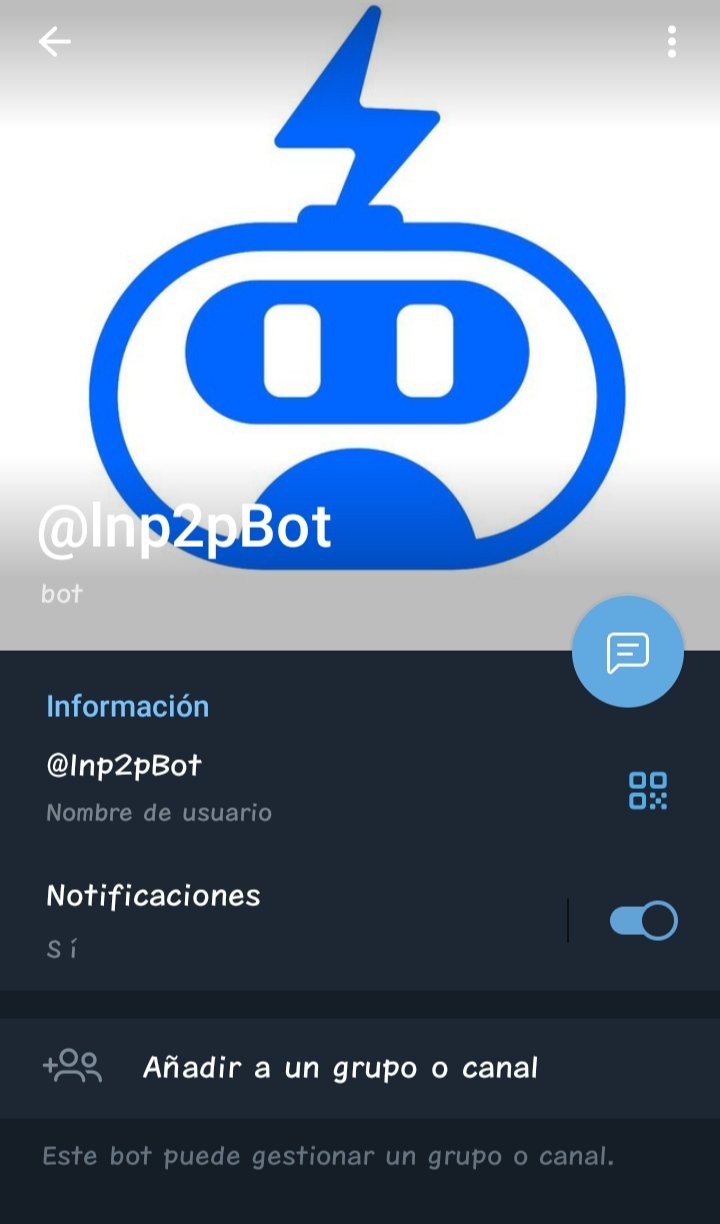Go back using the top arrow
Image resolution: width=720 pixels, height=1224 pixels.
54,42
